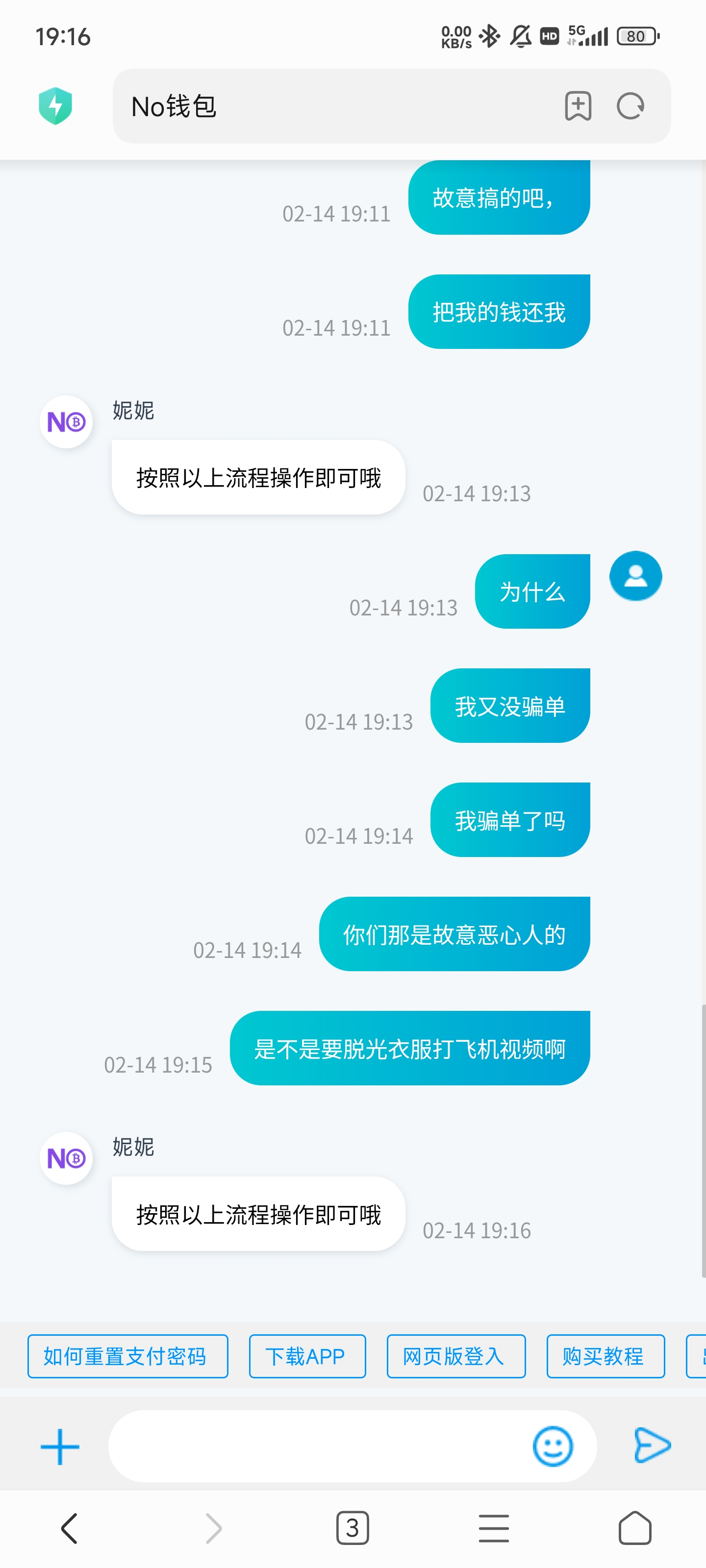Go back to the previous page

(x=70, y=1528)
